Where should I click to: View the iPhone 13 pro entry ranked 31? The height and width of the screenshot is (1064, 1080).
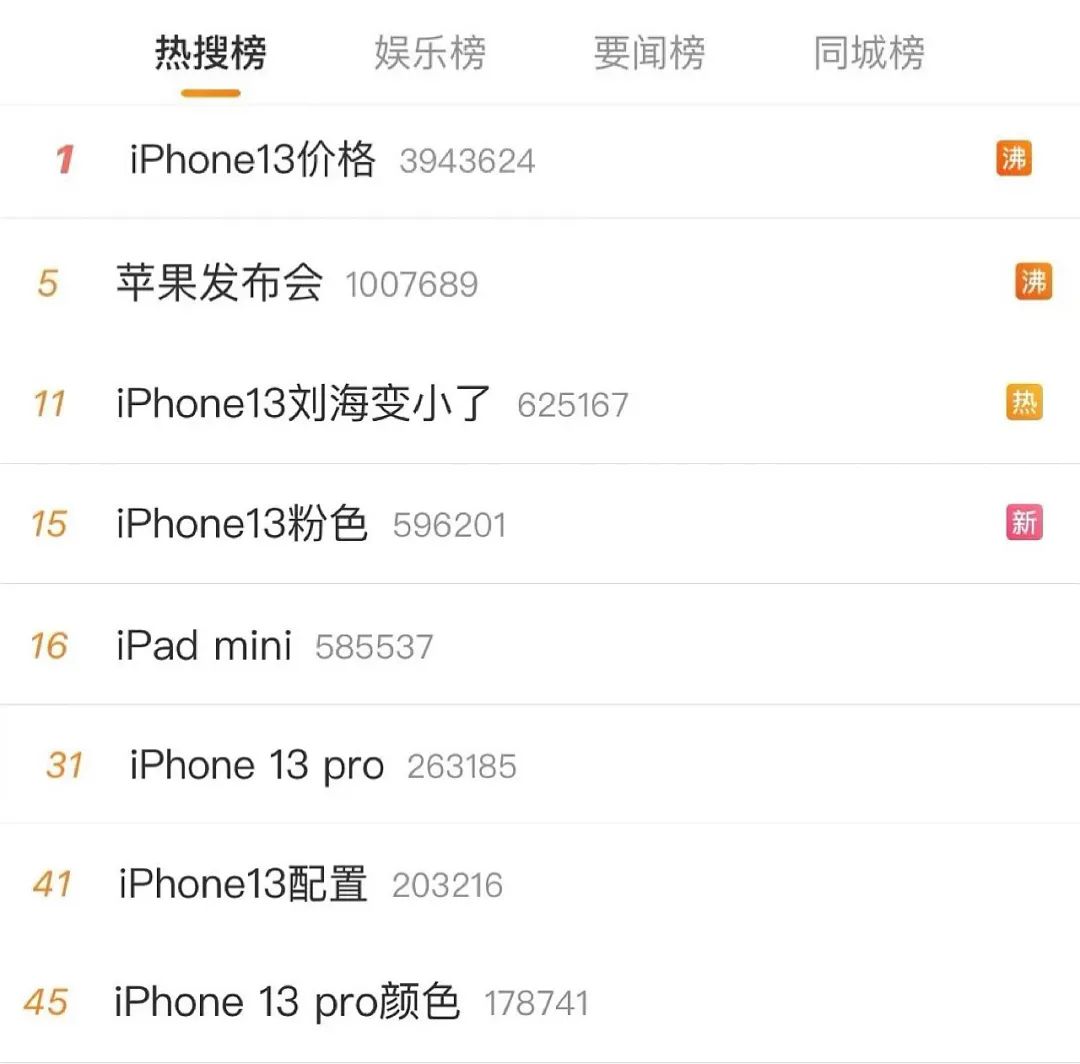(x=257, y=766)
